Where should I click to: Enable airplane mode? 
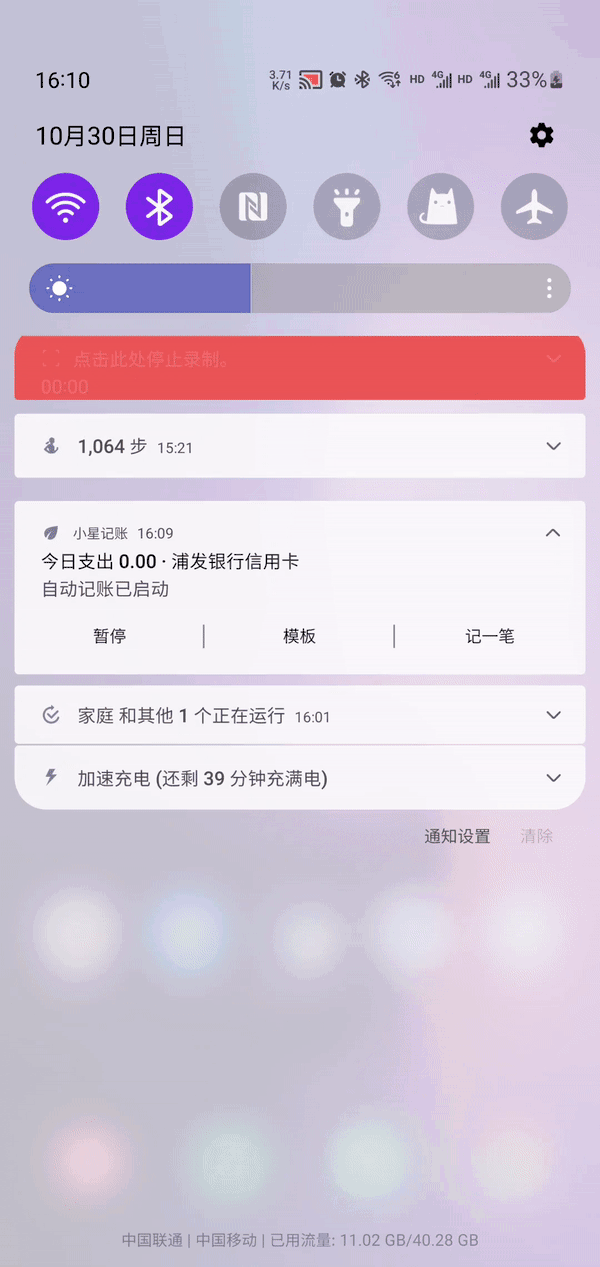[534, 207]
